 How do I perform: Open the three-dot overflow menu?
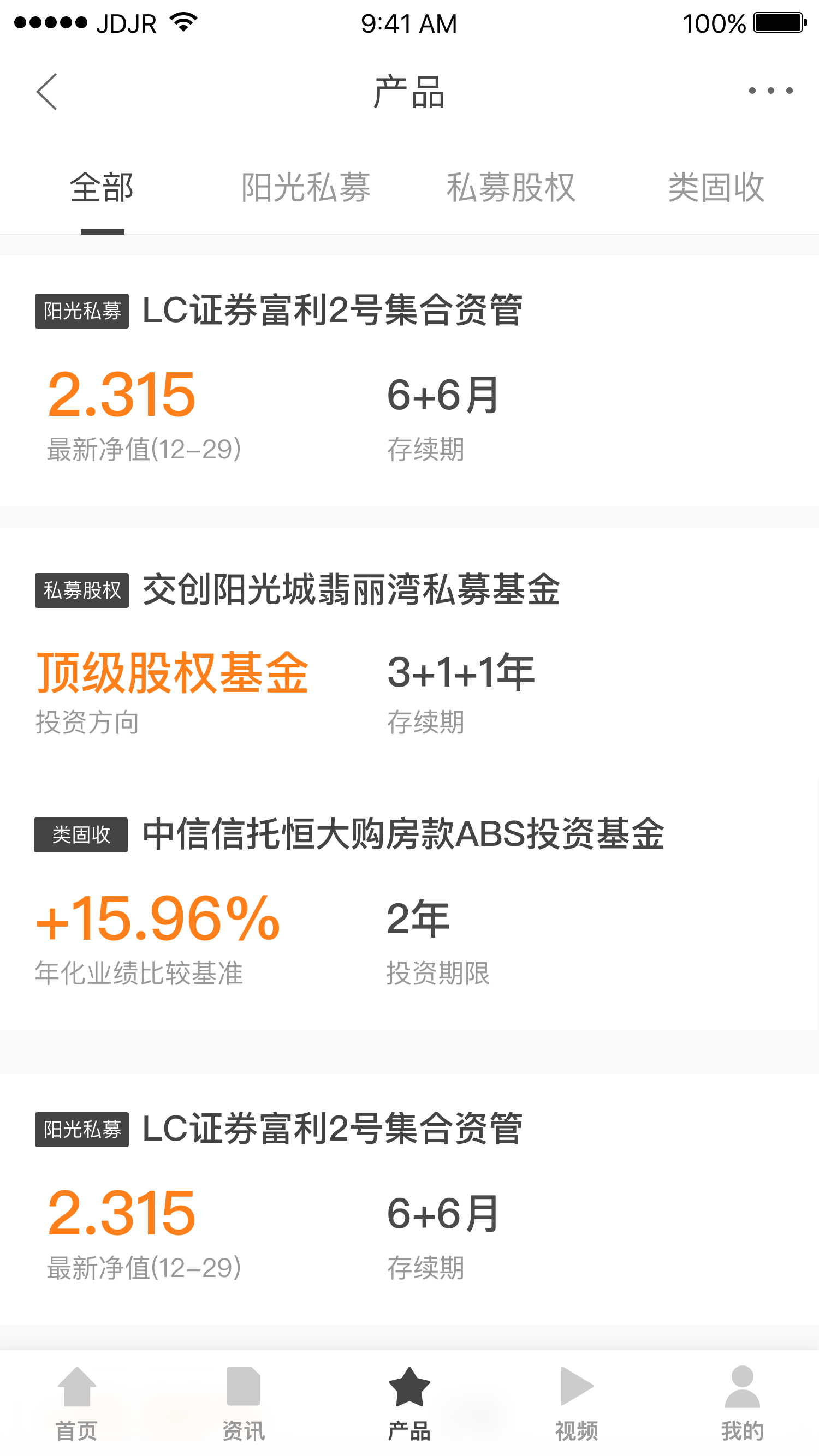point(770,91)
